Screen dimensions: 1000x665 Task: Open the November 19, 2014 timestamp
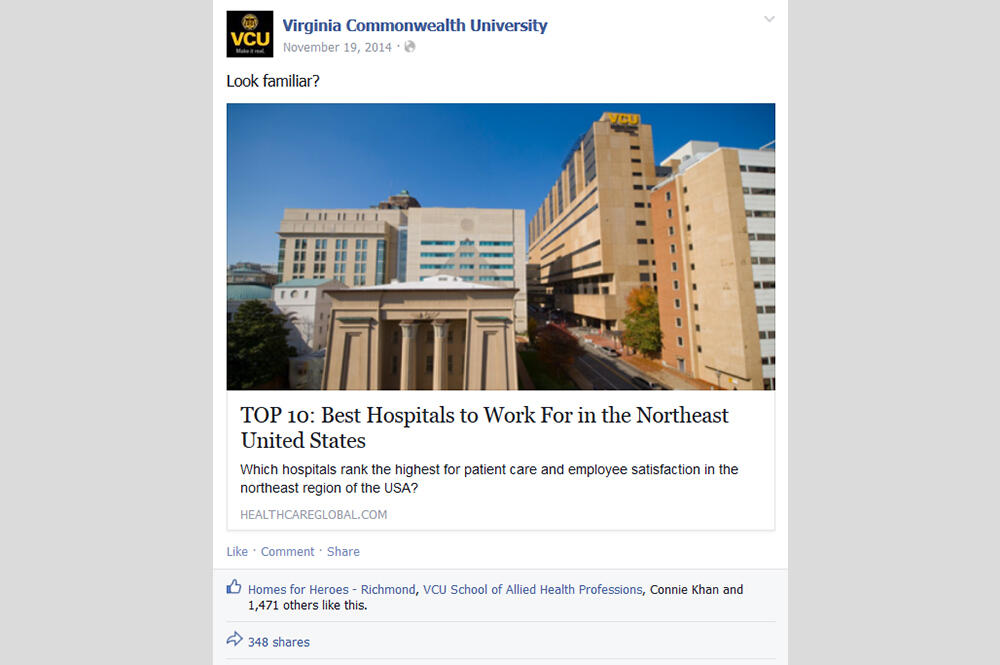tap(337, 47)
